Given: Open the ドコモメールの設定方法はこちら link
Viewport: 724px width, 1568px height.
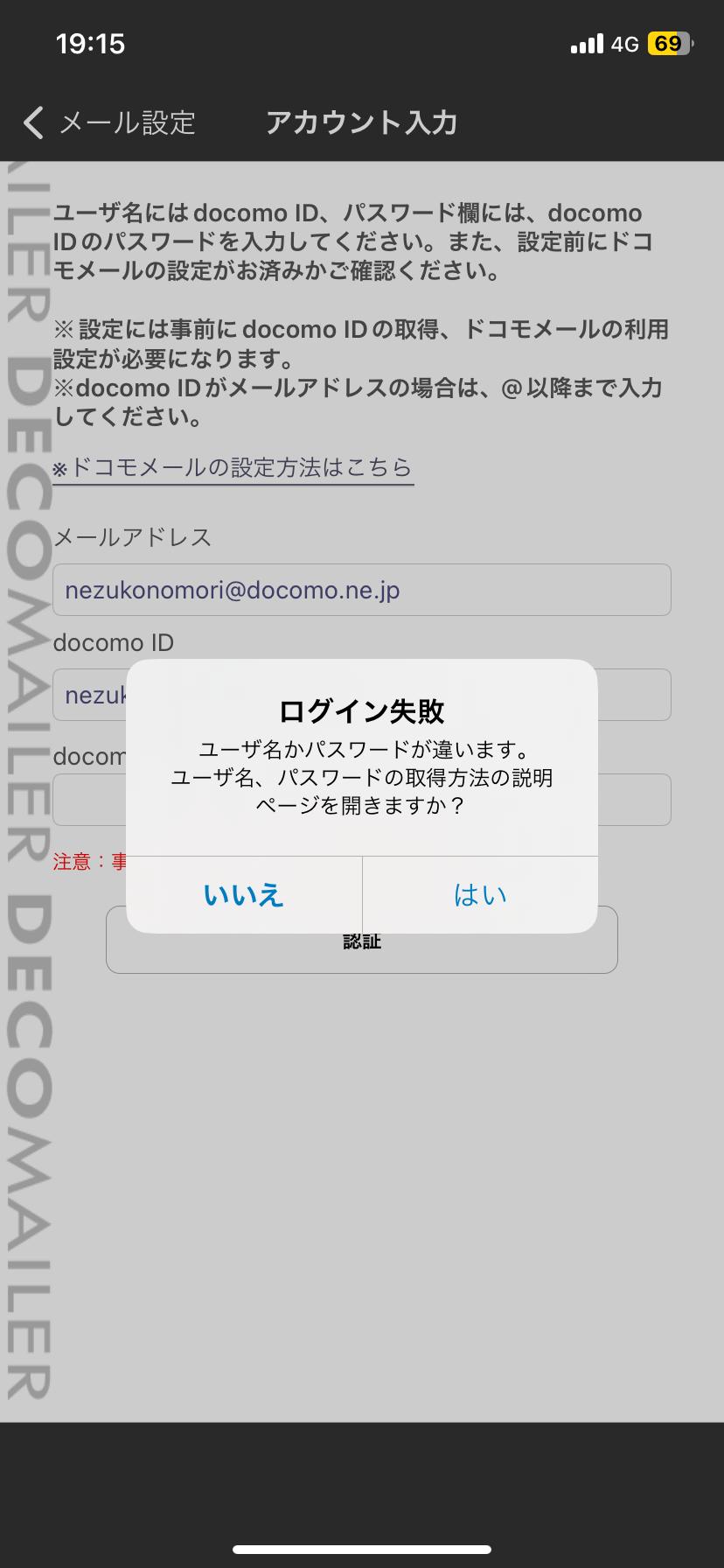Looking at the screenshot, I should pos(233,467).
